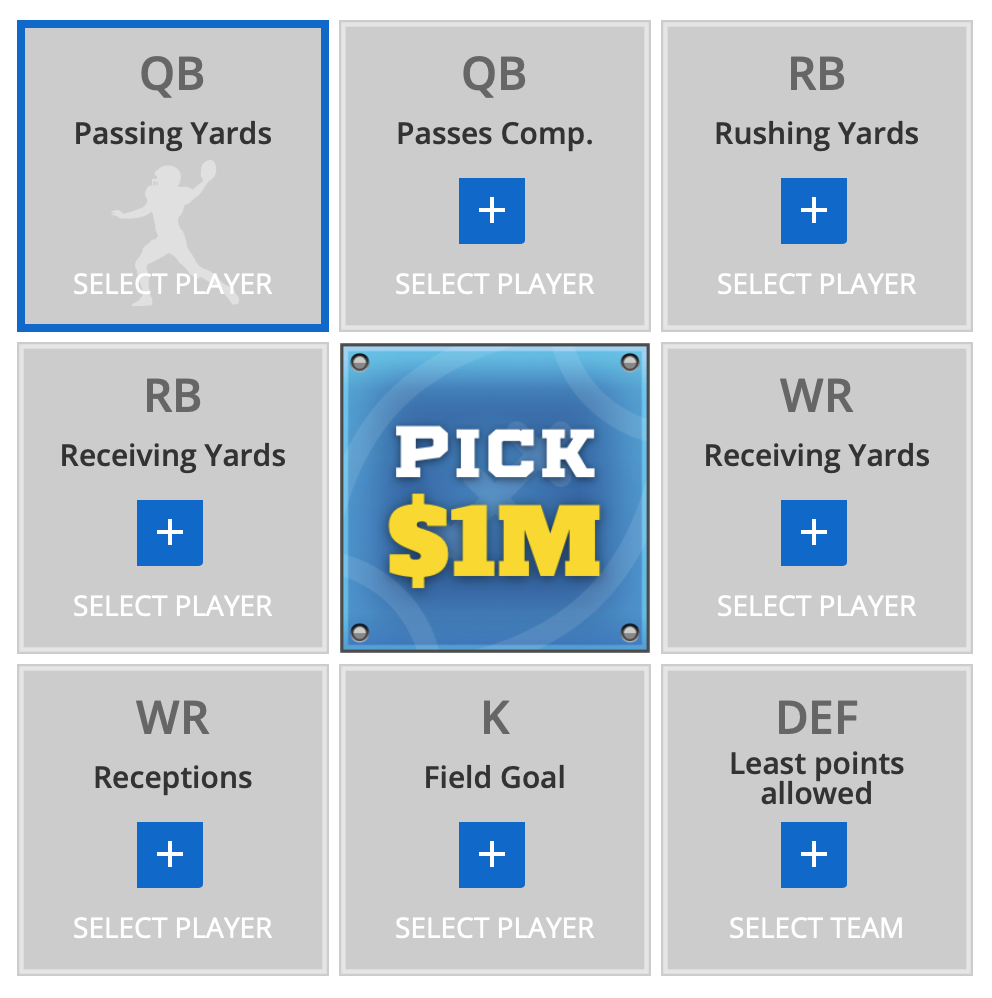The height and width of the screenshot is (998, 992).
Task: Add a player for QB Passes Comp.
Action: click(492, 211)
